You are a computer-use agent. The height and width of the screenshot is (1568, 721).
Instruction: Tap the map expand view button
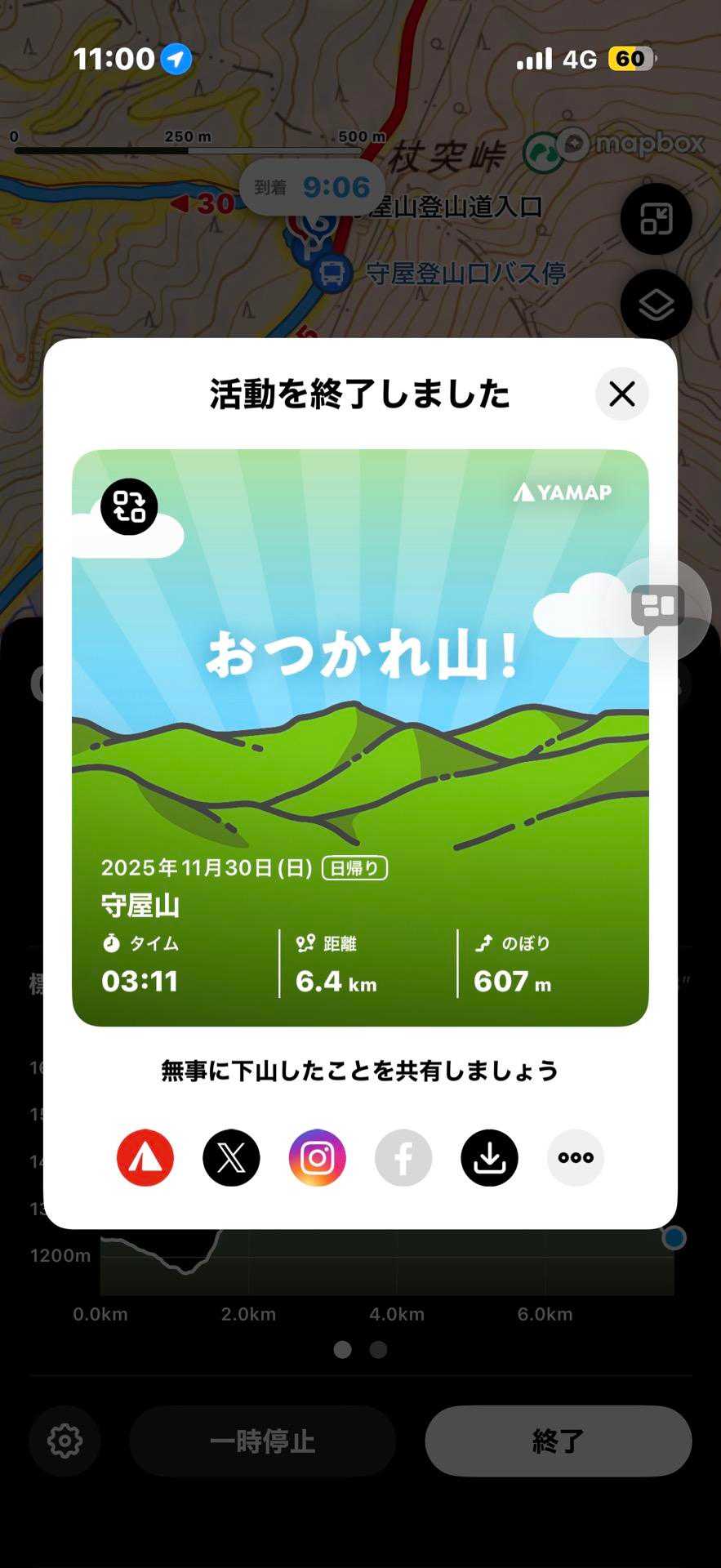point(656,220)
